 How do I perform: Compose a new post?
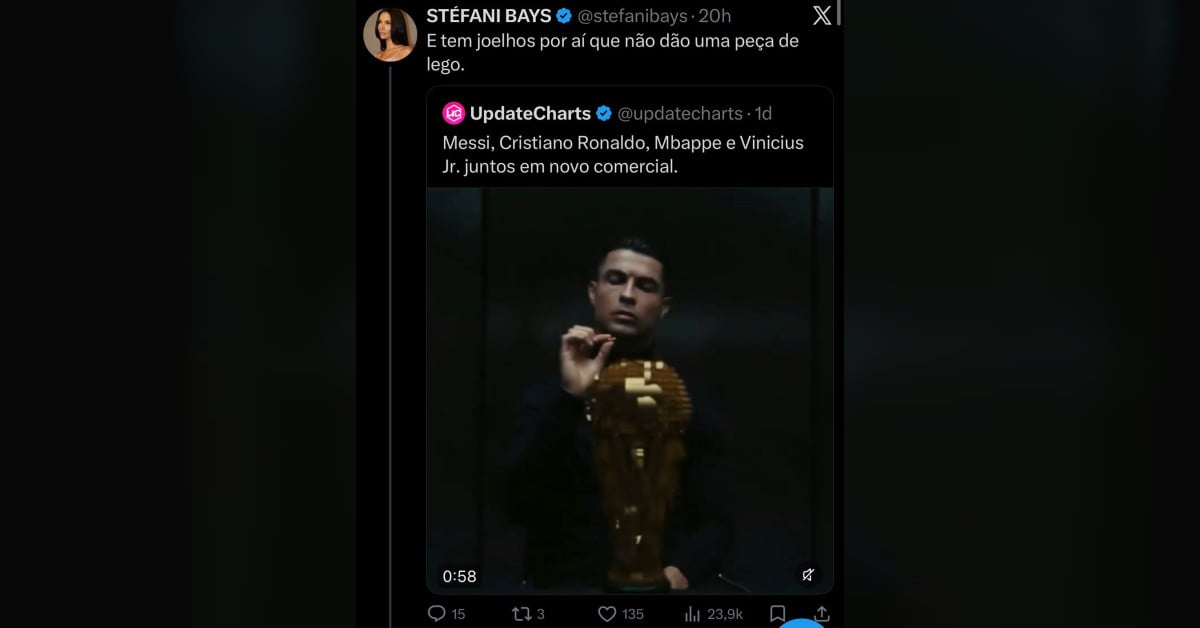pyautogui.click(x=801, y=623)
